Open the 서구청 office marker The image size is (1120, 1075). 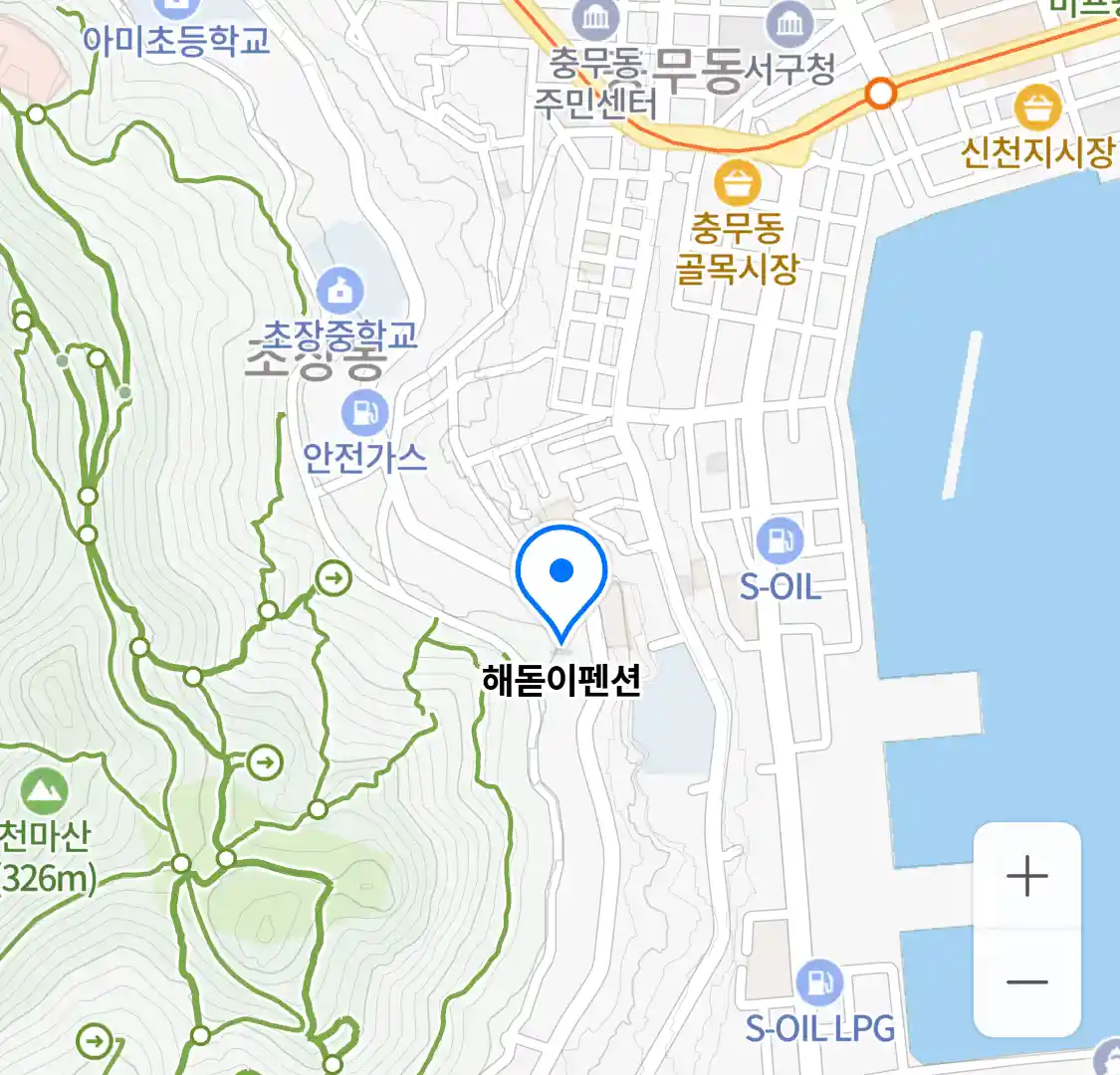[791, 24]
